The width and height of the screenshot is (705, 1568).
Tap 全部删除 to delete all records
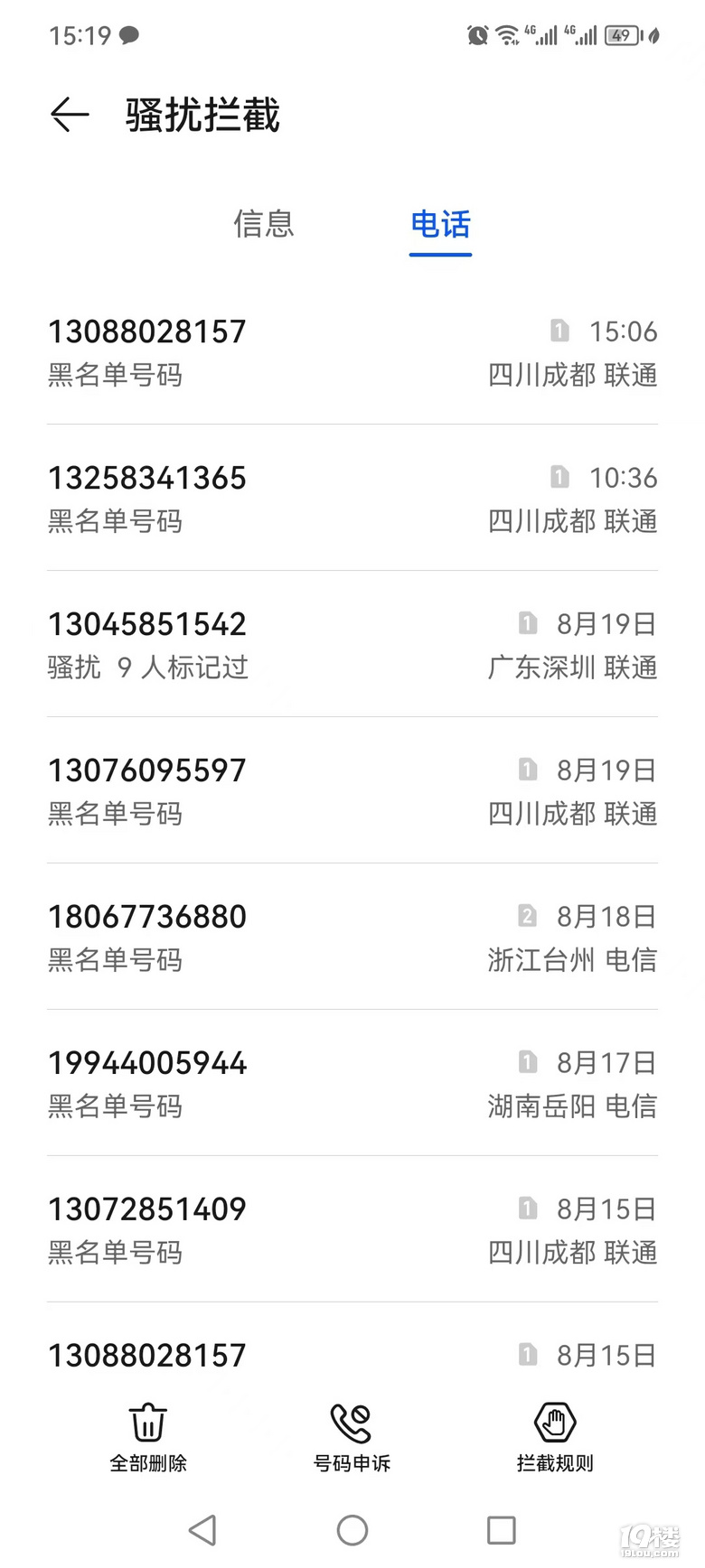148,1438
